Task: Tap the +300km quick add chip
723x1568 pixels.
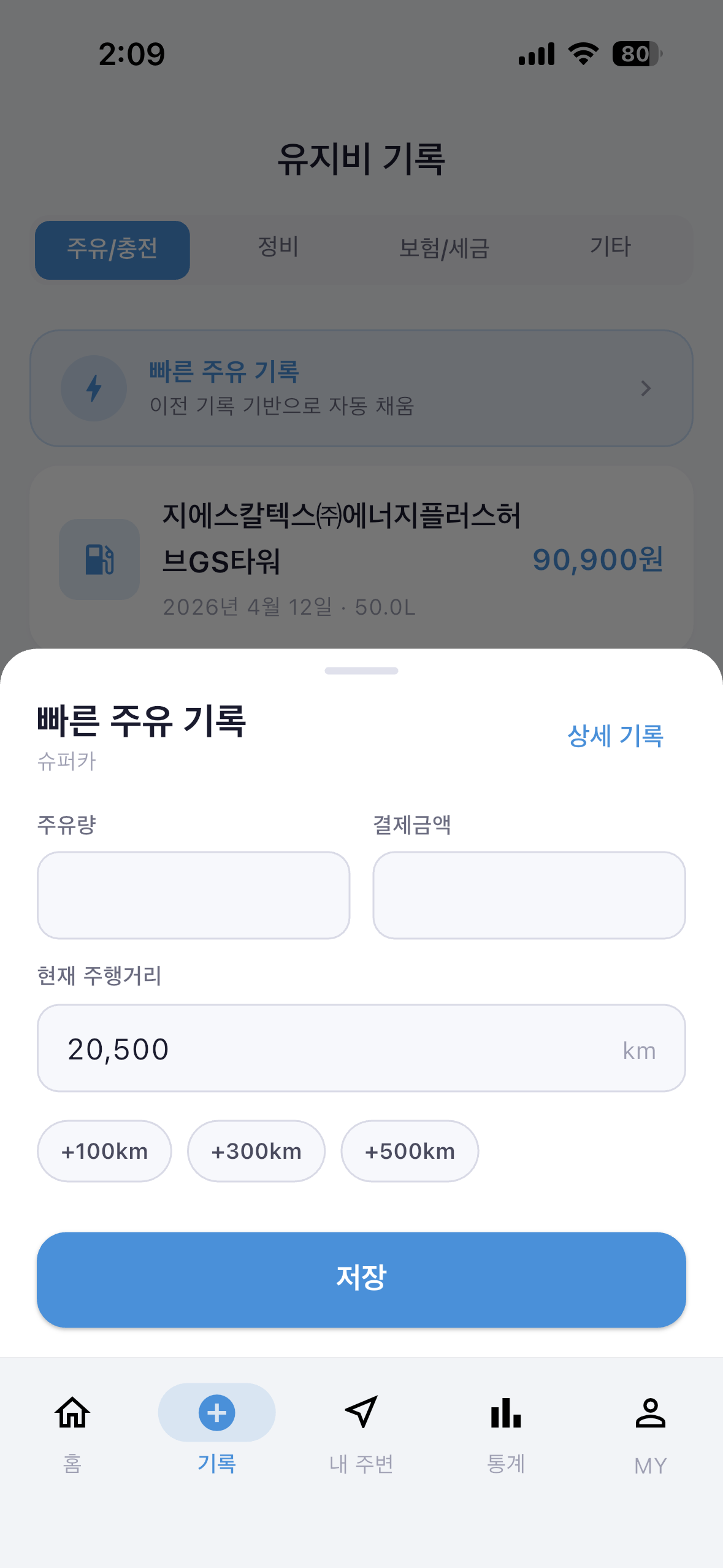Action: [x=256, y=1151]
